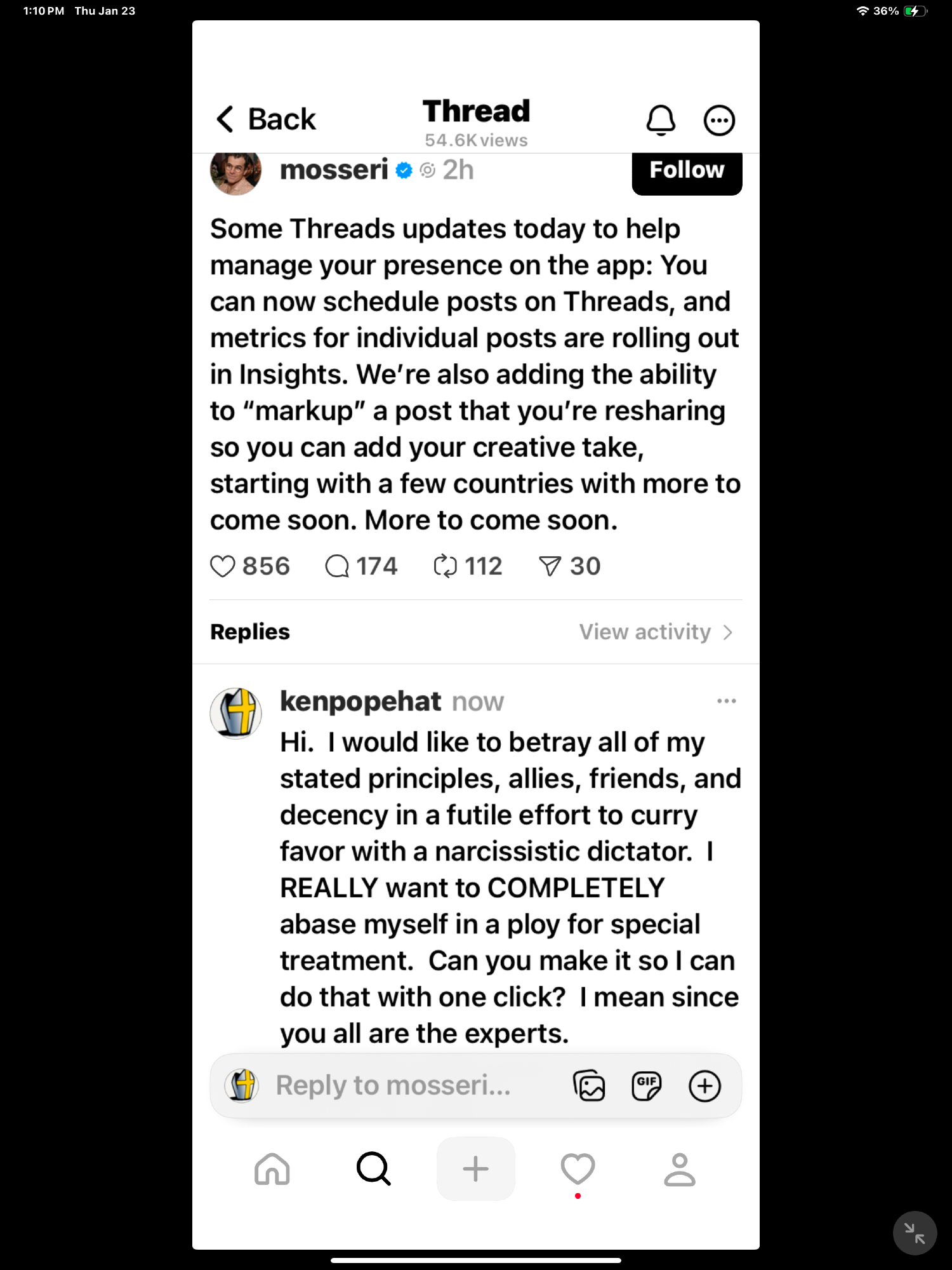Image resolution: width=952 pixels, height=1270 pixels.
Task: Switch to the Home tab
Action: click(x=272, y=1169)
